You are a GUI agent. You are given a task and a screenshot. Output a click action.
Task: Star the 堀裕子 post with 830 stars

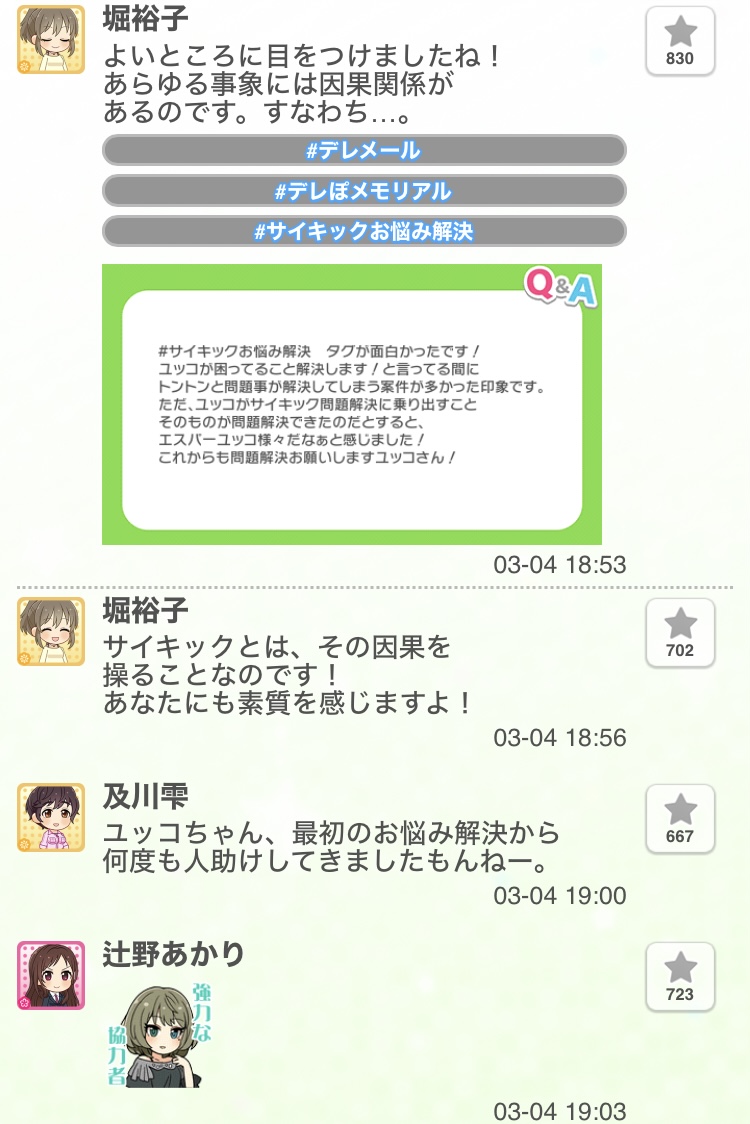click(x=679, y=40)
